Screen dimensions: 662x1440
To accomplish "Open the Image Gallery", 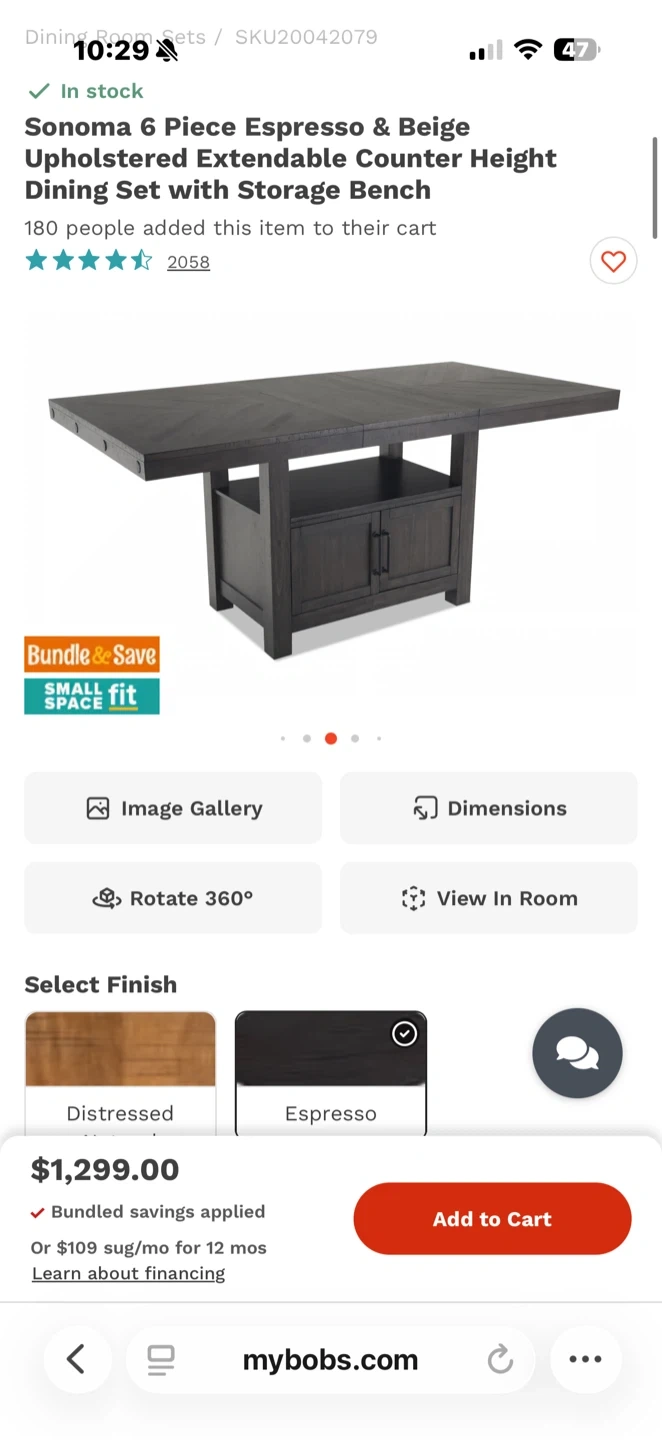I will [173, 808].
